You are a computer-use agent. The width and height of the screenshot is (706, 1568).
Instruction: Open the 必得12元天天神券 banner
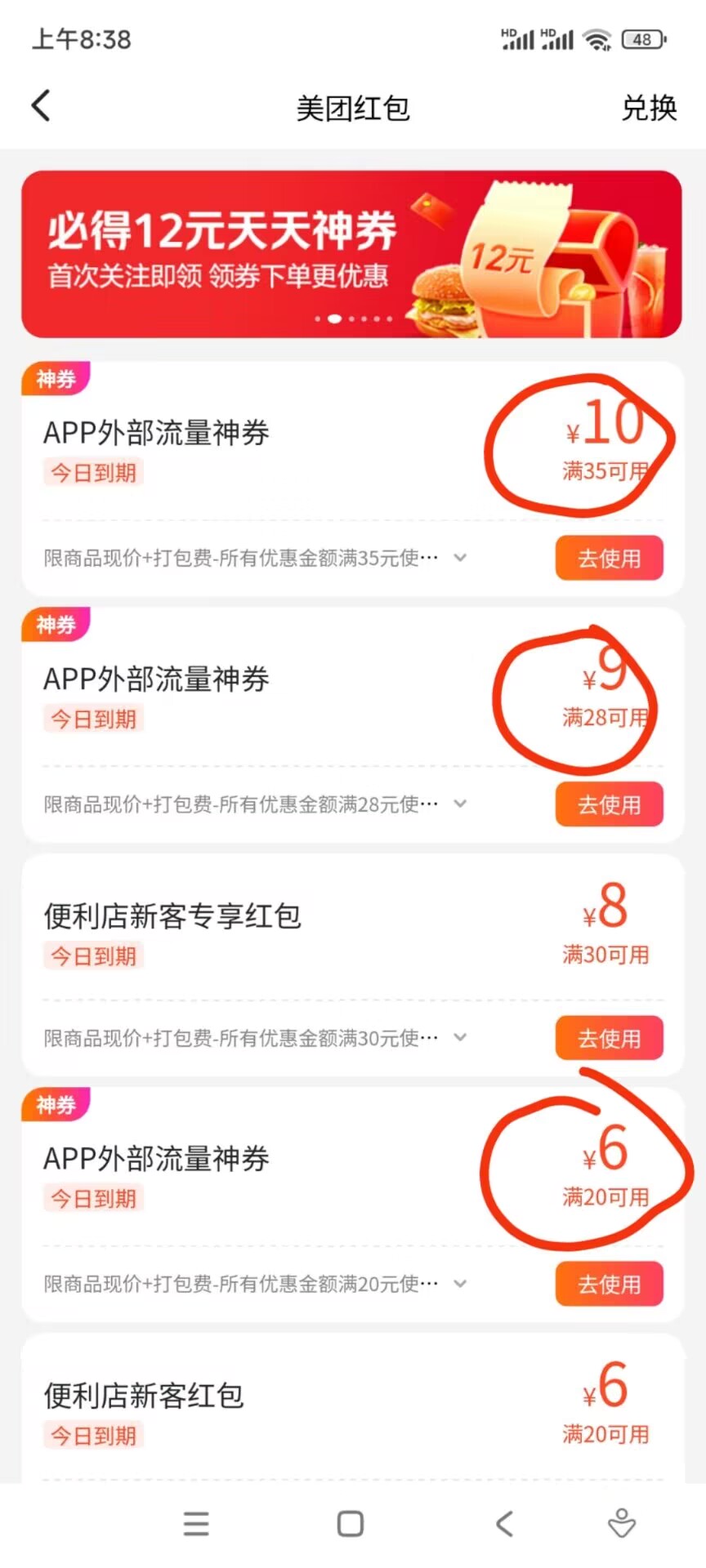tap(351, 254)
